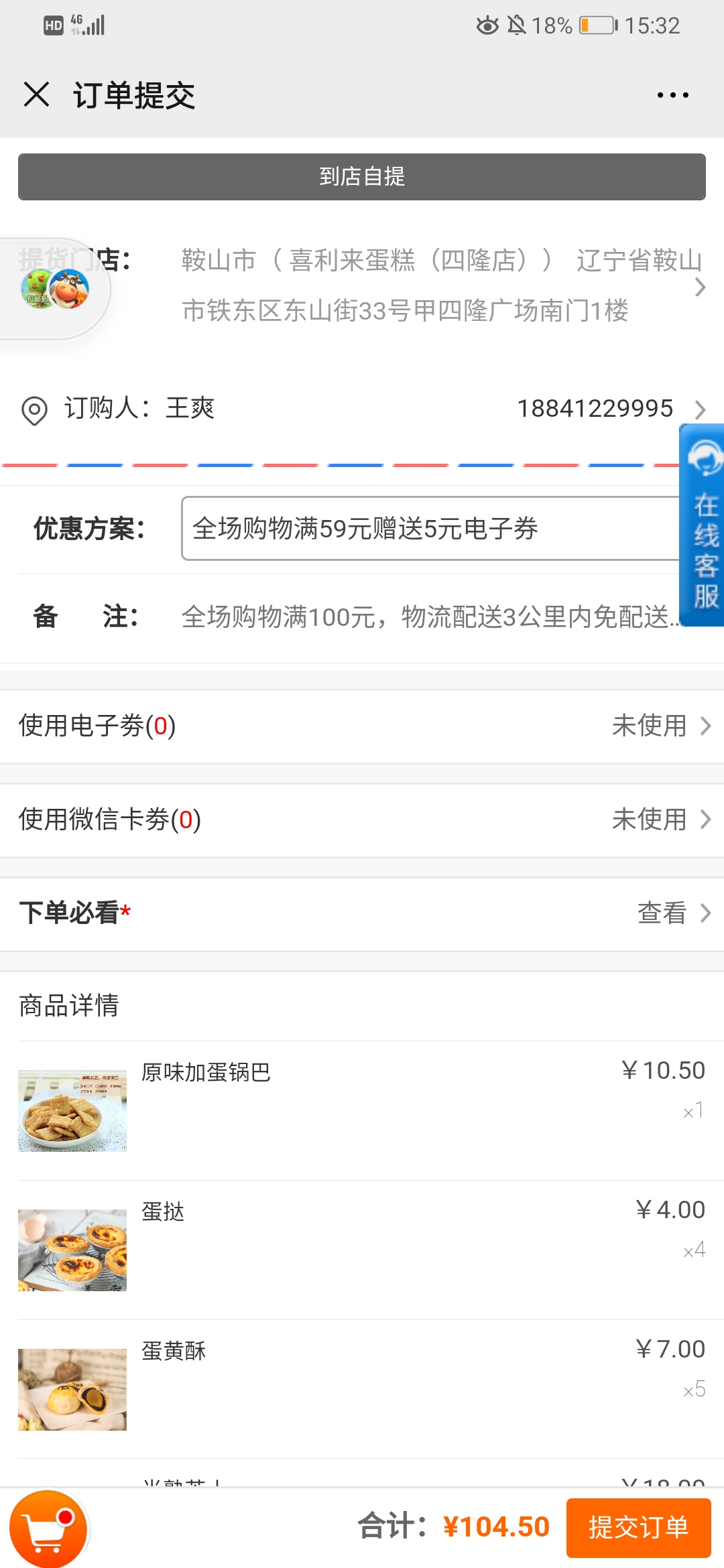Open the orange shopping cart button
724x1568 pixels.
coord(48,1528)
